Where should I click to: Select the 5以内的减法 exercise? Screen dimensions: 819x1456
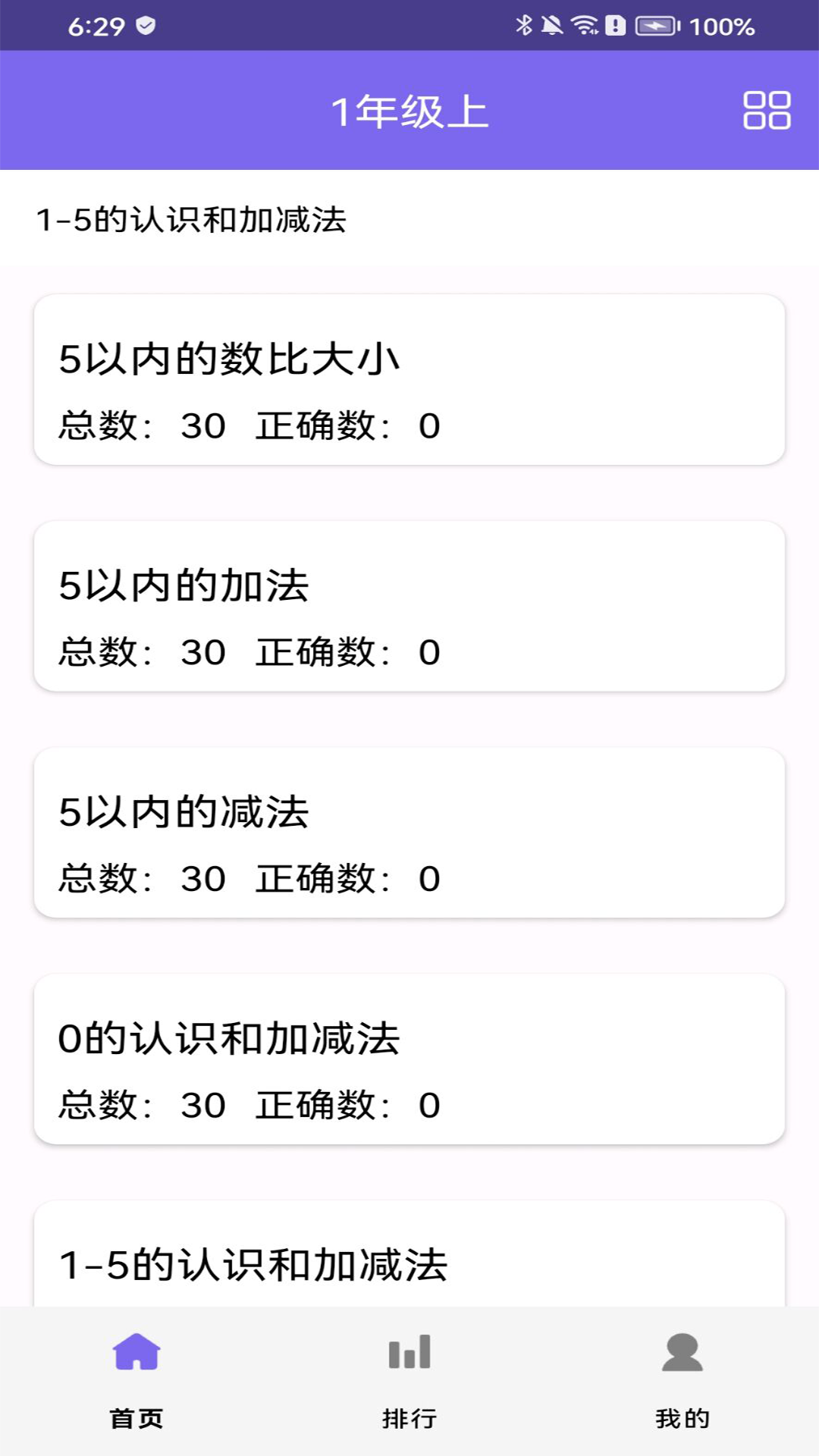coord(409,832)
